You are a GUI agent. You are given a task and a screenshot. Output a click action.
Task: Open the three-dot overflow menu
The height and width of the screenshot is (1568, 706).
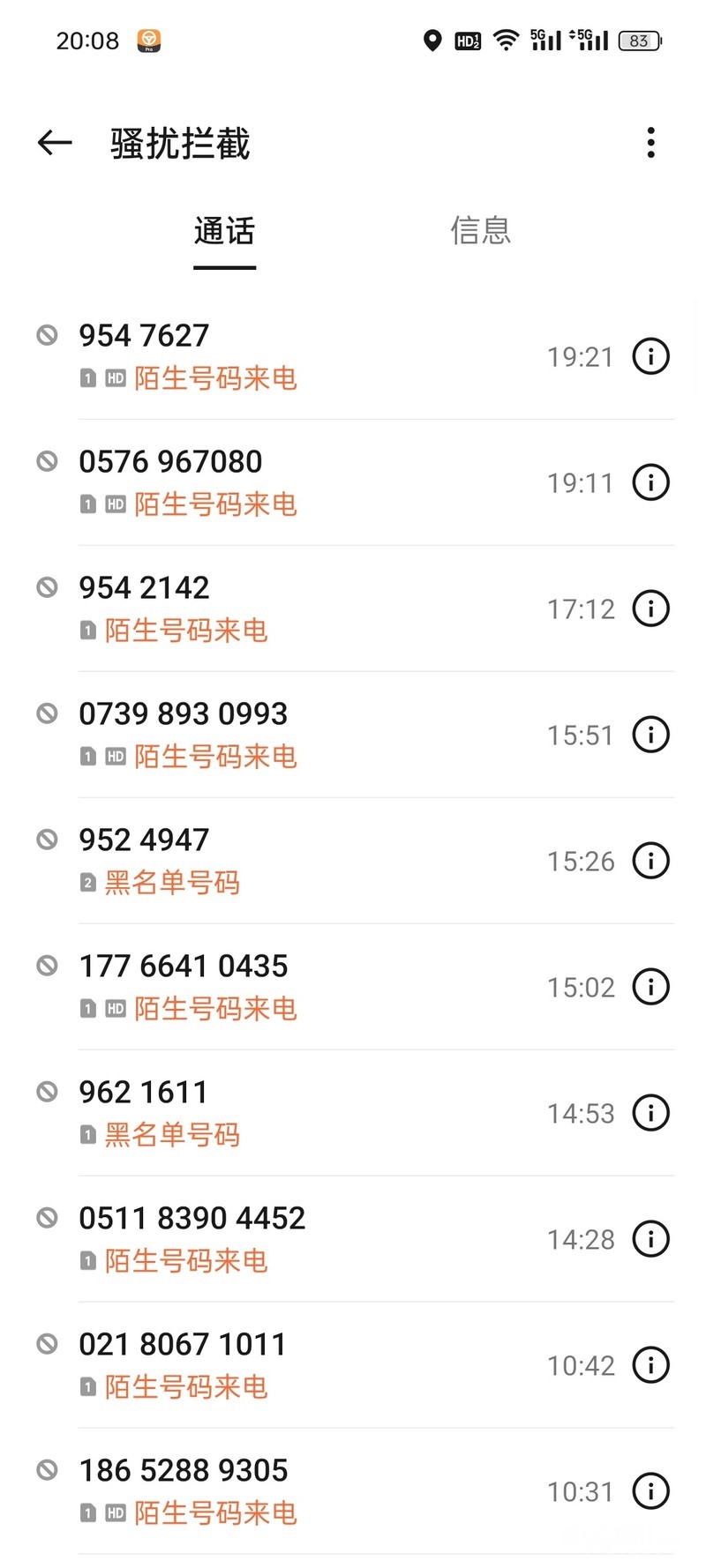[650, 143]
